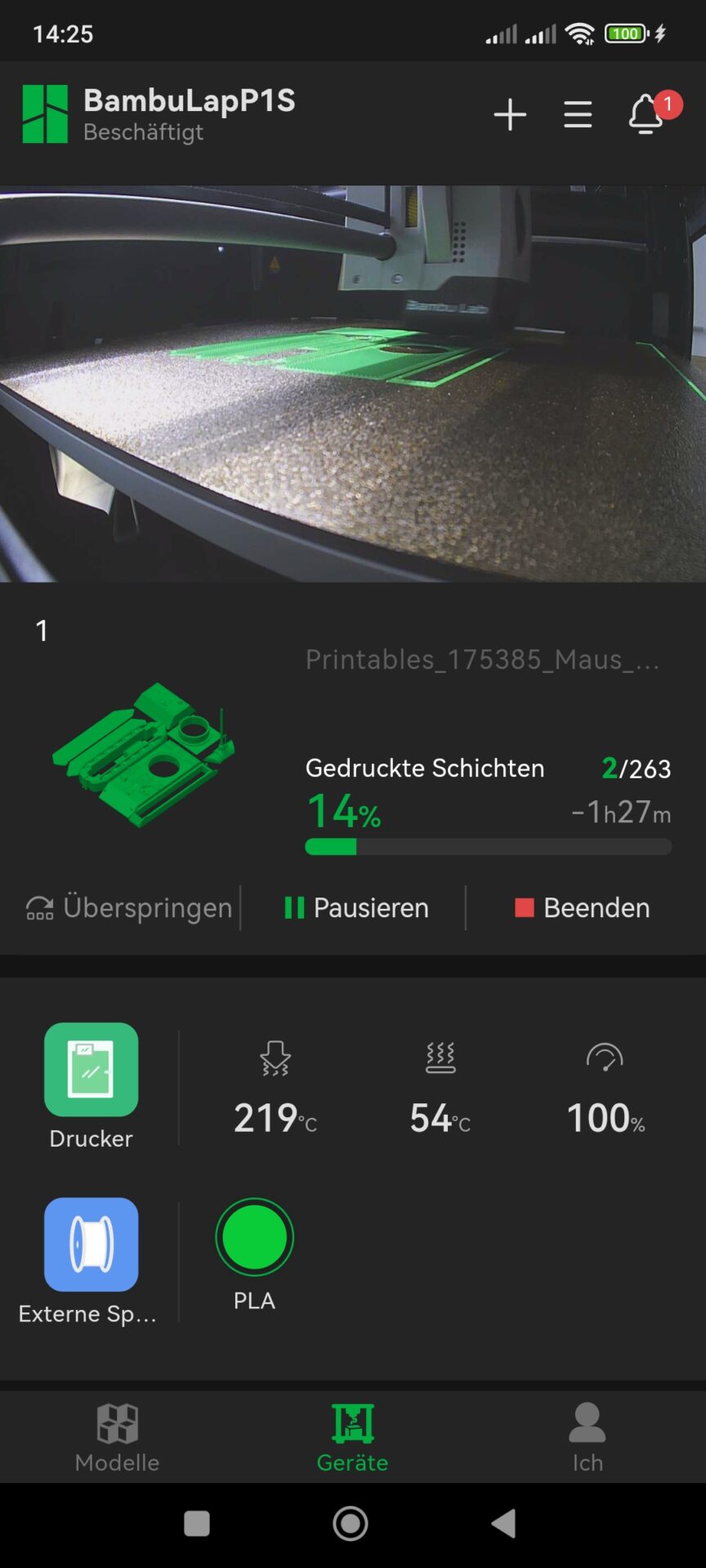Tap Überspringen to skip objects
This screenshot has height=1568, width=706.
pos(129,907)
